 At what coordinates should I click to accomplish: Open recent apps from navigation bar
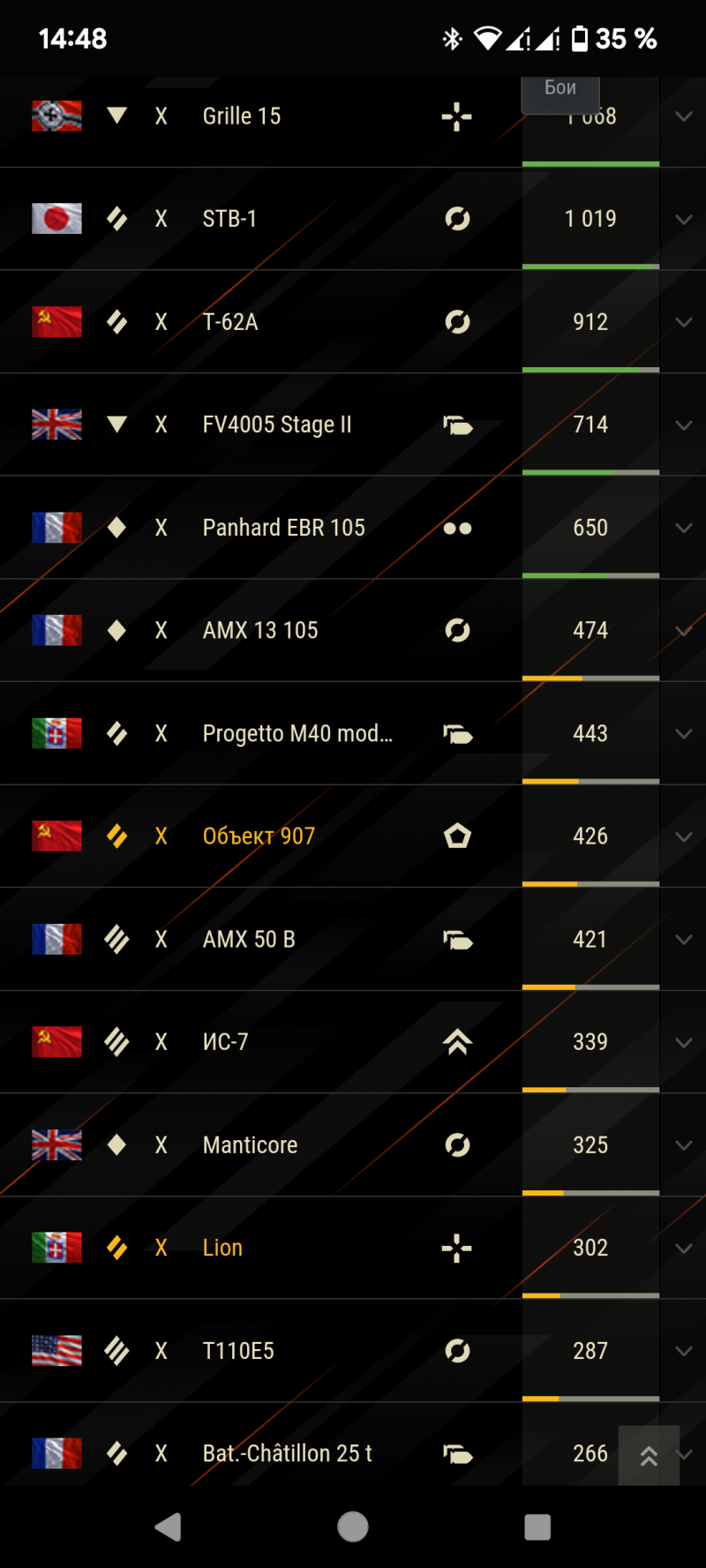tap(537, 1527)
